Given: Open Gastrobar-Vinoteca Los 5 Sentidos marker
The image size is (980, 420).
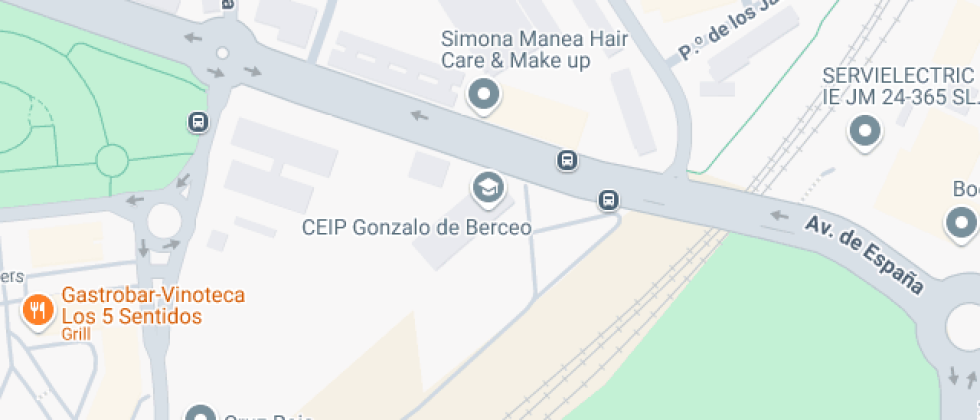Looking at the screenshot, I should click(38, 309).
